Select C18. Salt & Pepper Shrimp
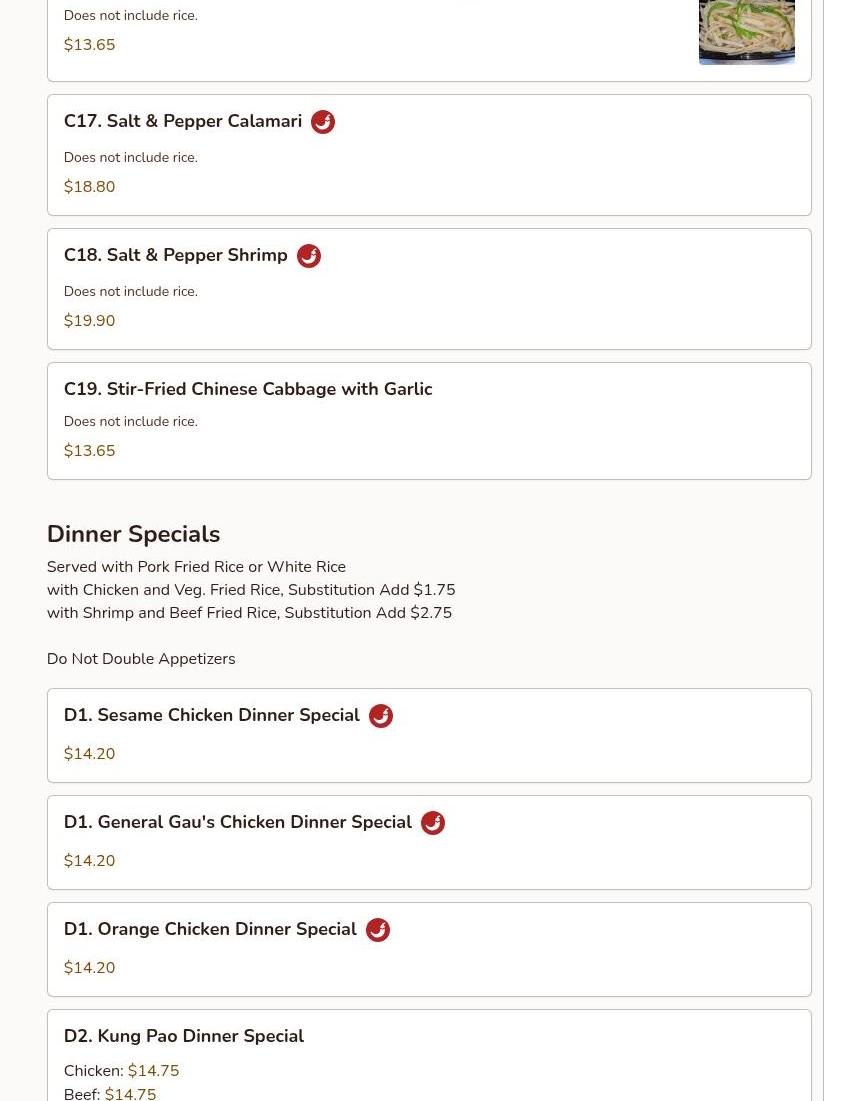Screen dimensions: 844x1101 point(428,289)
